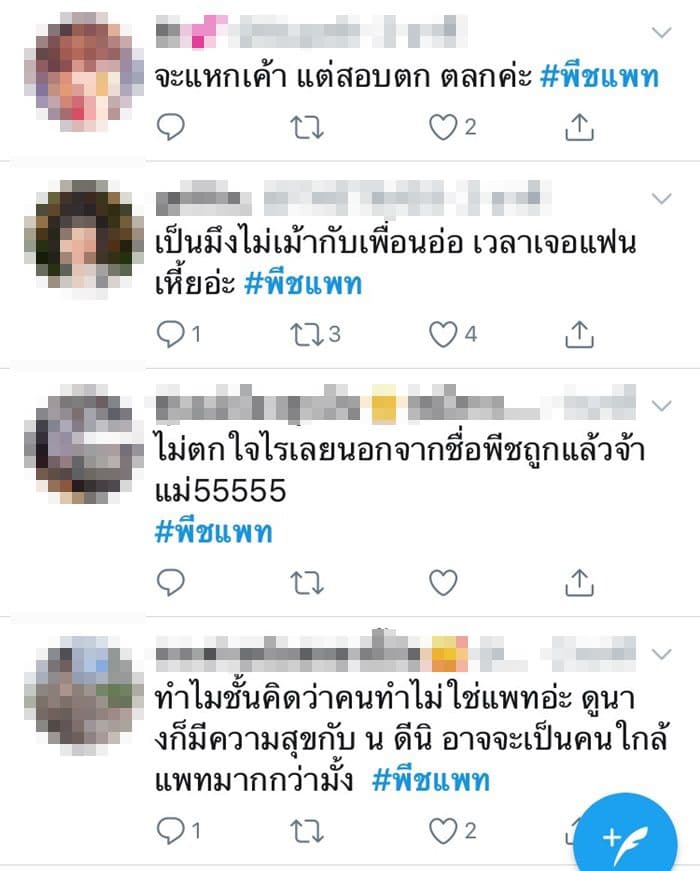Open the dropdown on the จะแหกเค้า tweet
Viewport: 700px width, 871px height.
coord(661,33)
